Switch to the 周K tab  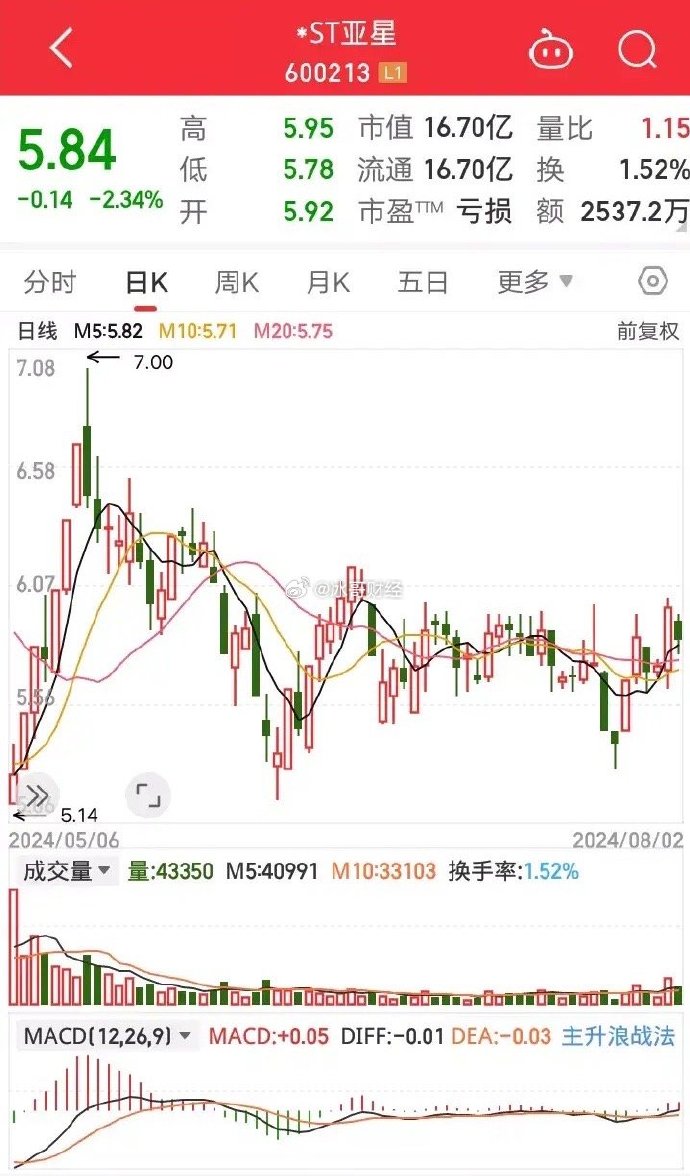pyautogui.click(x=236, y=282)
